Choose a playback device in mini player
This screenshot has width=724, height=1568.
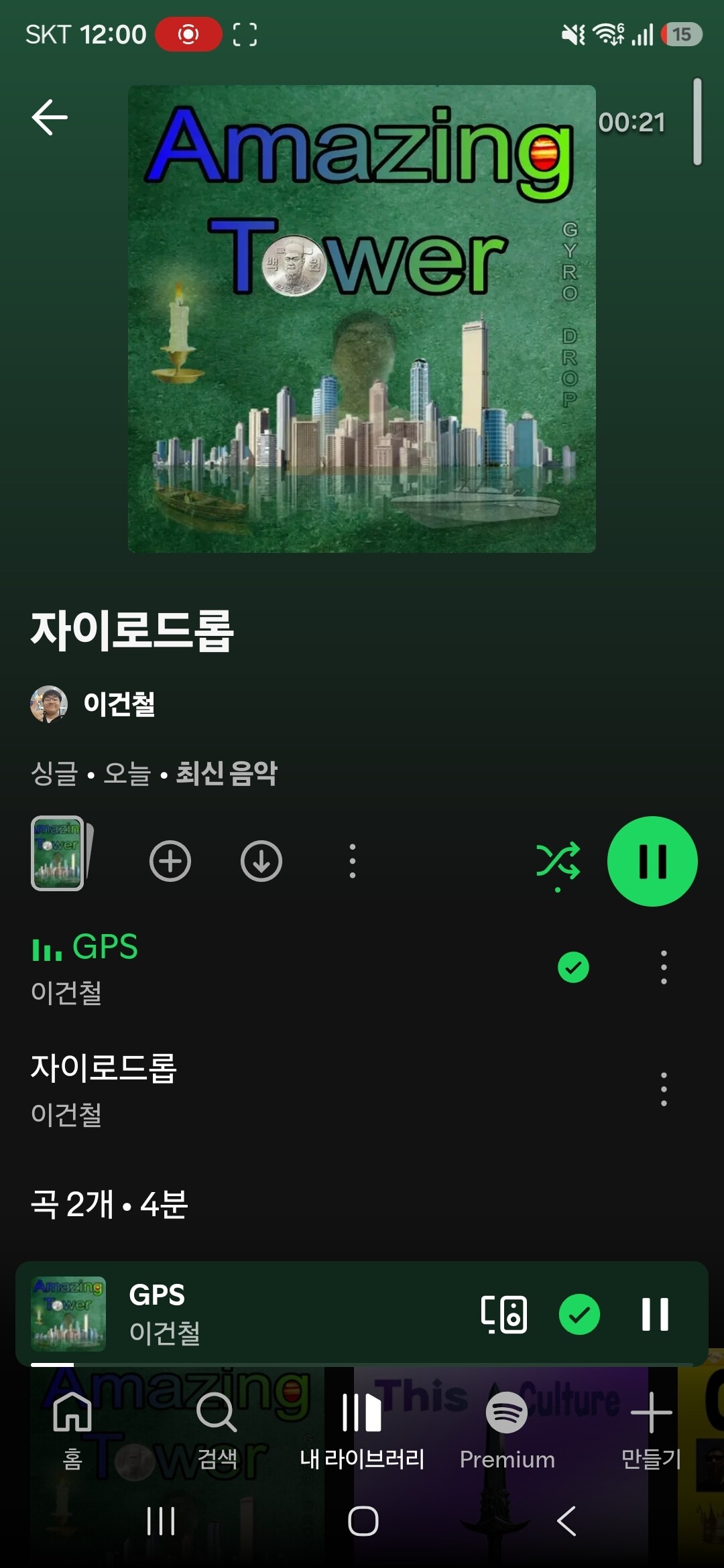pyautogui.click(x=504, y=1314)
